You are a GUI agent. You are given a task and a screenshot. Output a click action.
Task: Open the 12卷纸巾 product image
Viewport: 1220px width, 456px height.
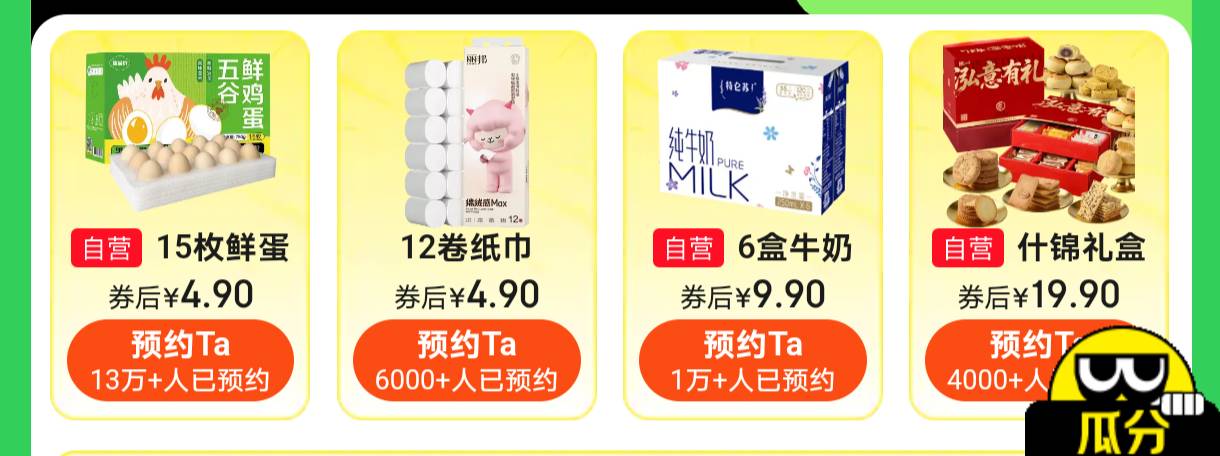[466, 130]
